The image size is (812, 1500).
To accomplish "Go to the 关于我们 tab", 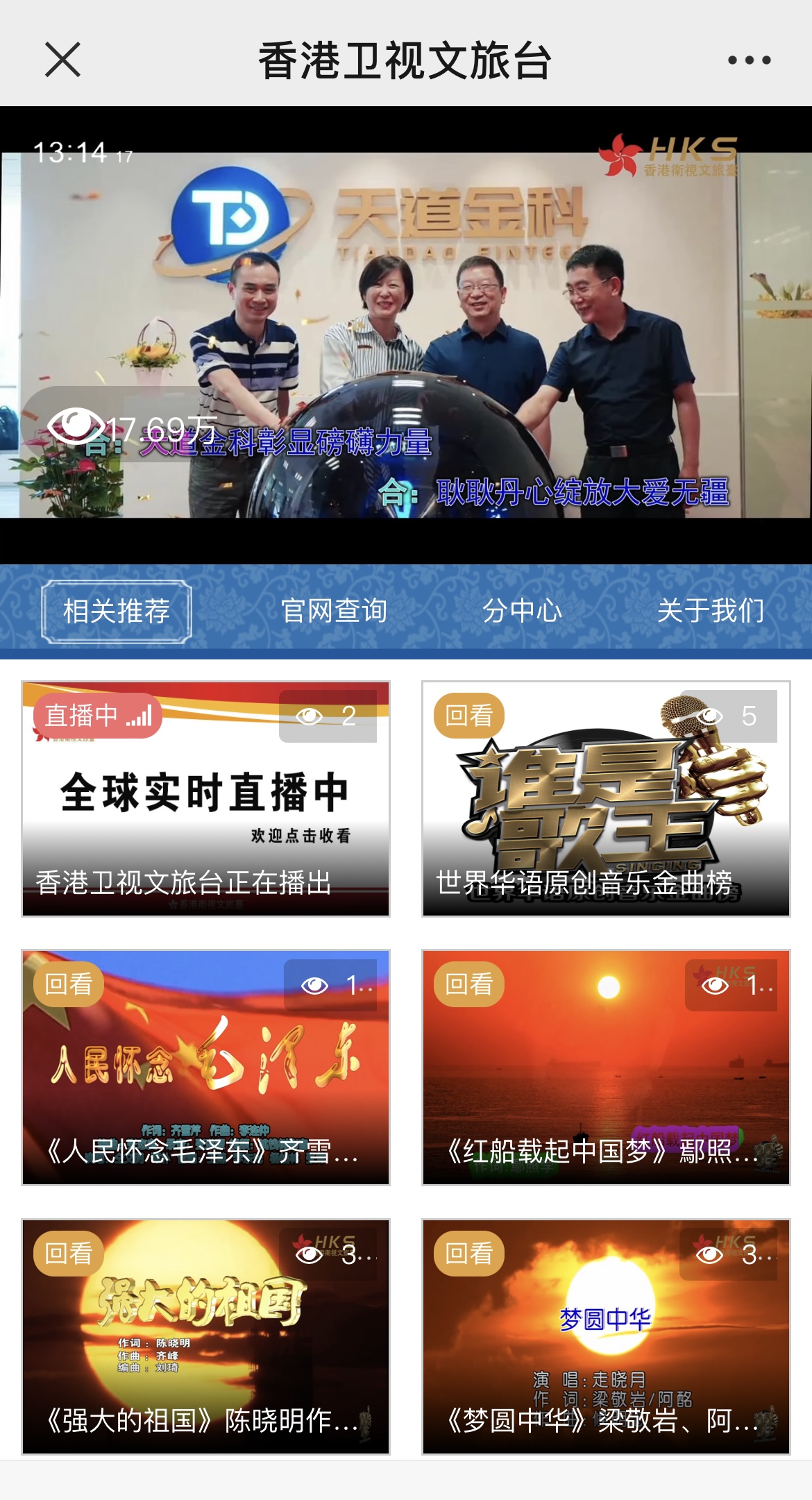I will pyautogui.click(x=710, y=612).
